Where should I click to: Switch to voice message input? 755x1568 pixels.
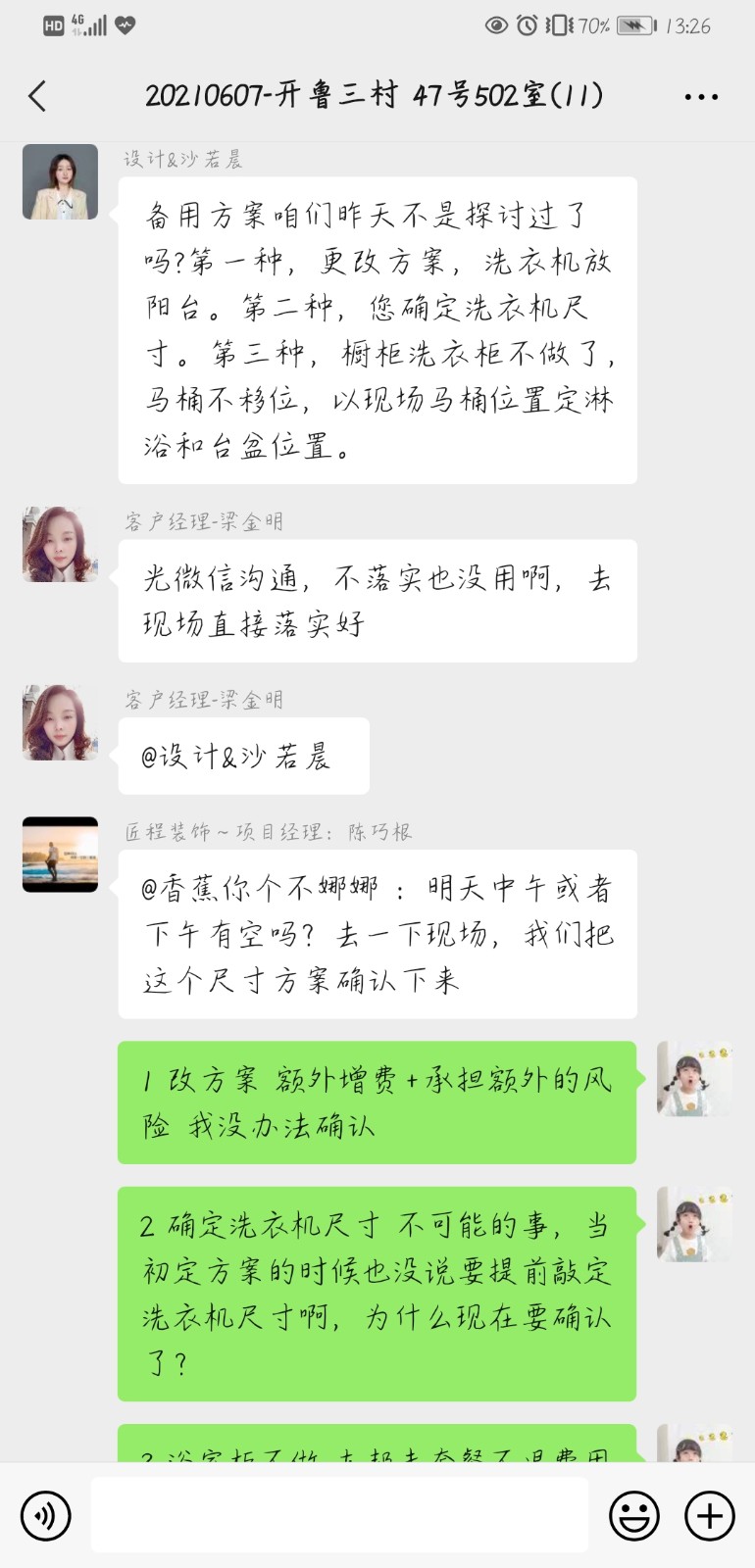pyautogui.click(x=45, y=1515)
